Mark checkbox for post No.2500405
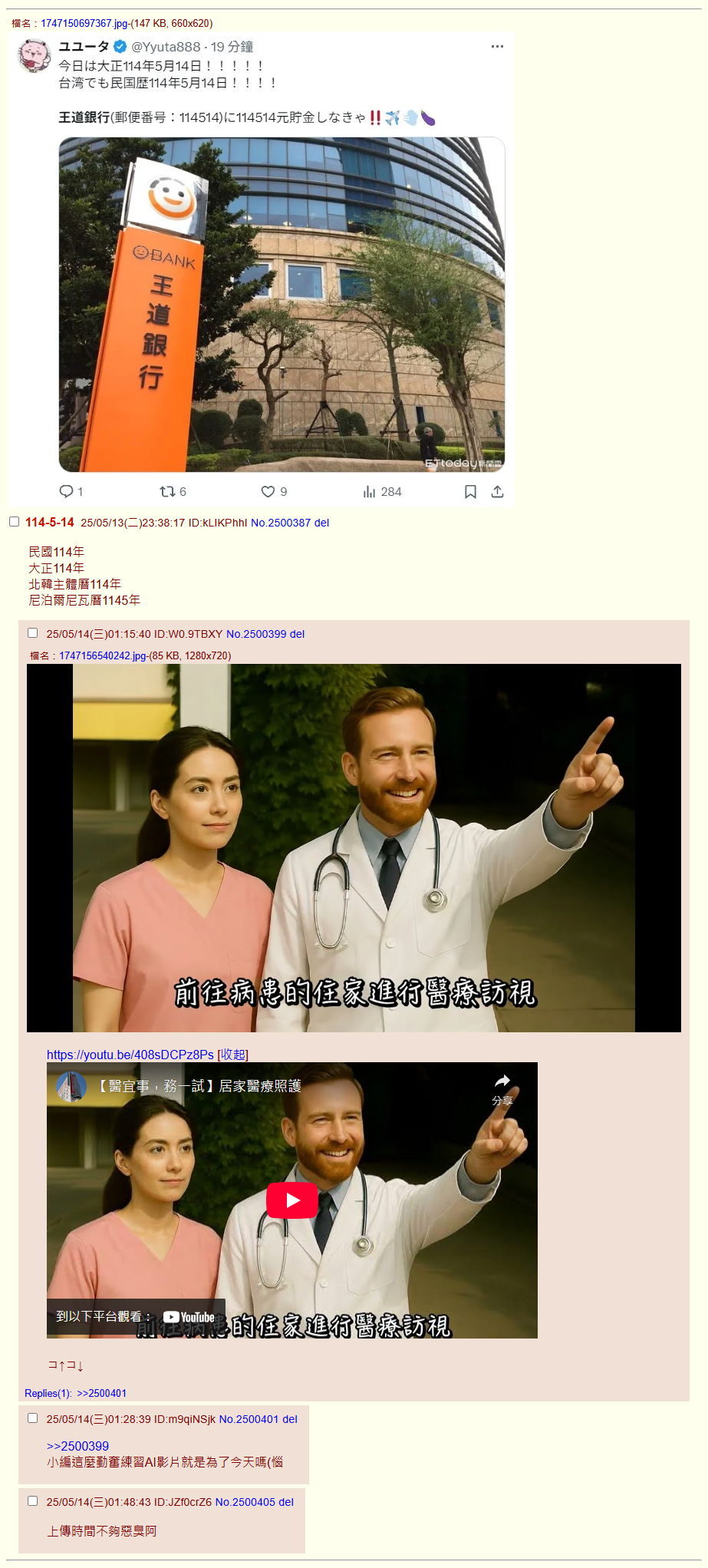This screenshot has height=1568, width=708. point(32,1501)
